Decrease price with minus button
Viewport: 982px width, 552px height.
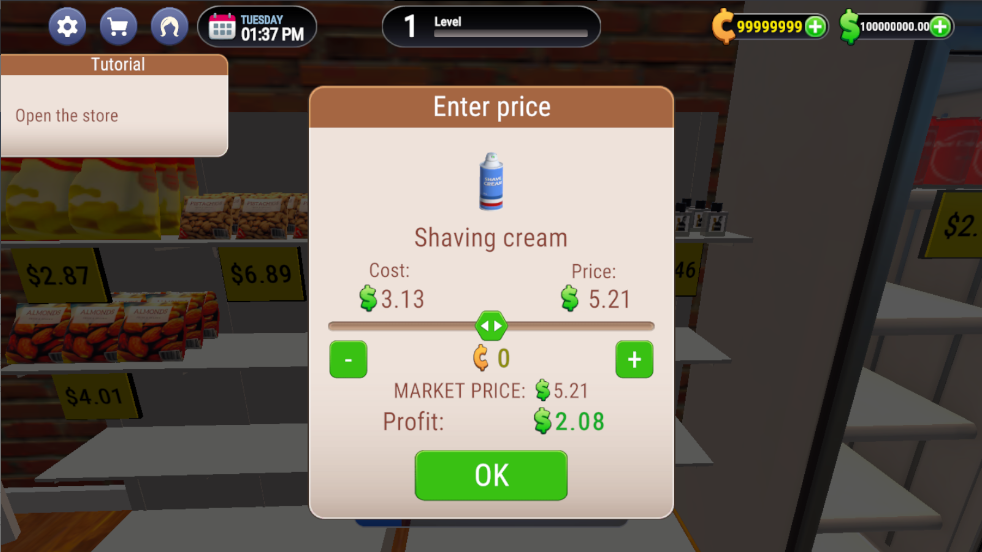pyautogui.click(x=348, y=359)
